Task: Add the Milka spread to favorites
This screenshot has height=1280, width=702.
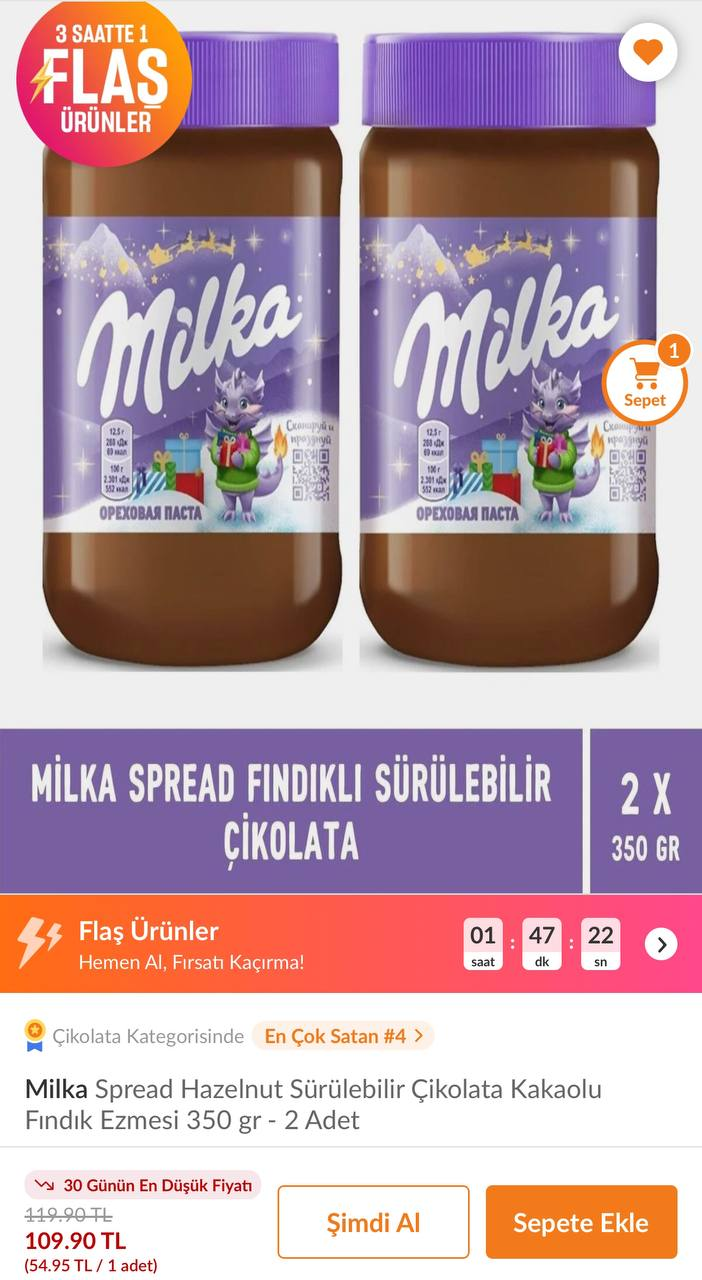Action: [x=648, y=51]
